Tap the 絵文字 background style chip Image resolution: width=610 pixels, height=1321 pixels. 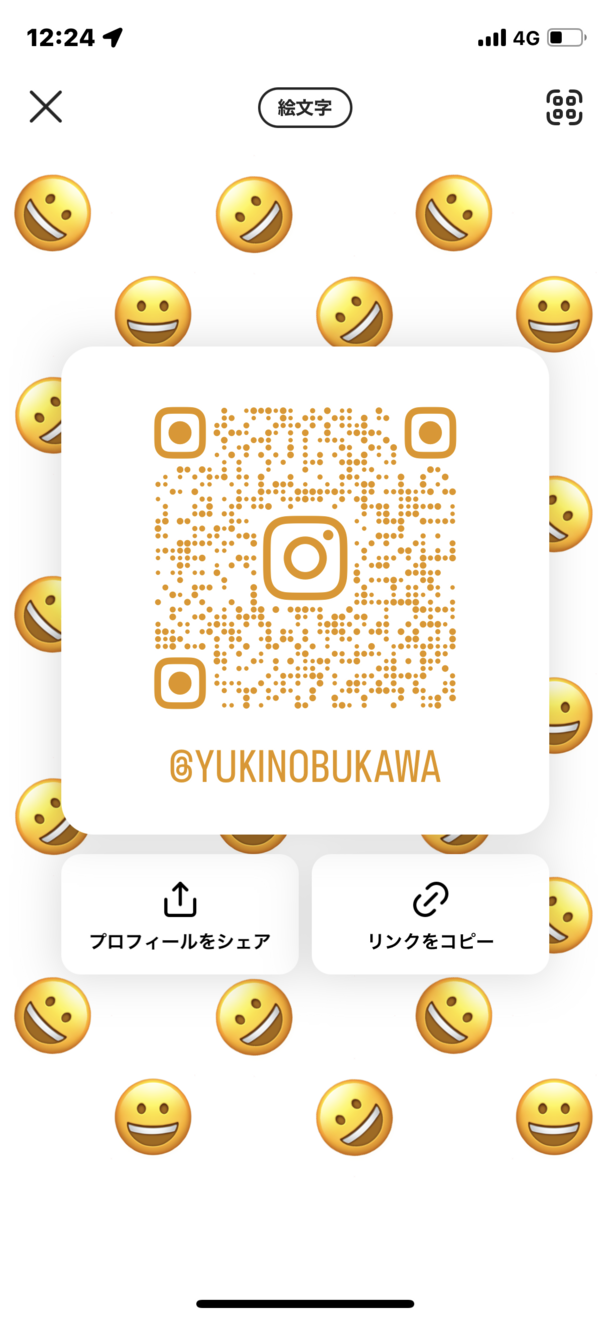pos(305,108)
